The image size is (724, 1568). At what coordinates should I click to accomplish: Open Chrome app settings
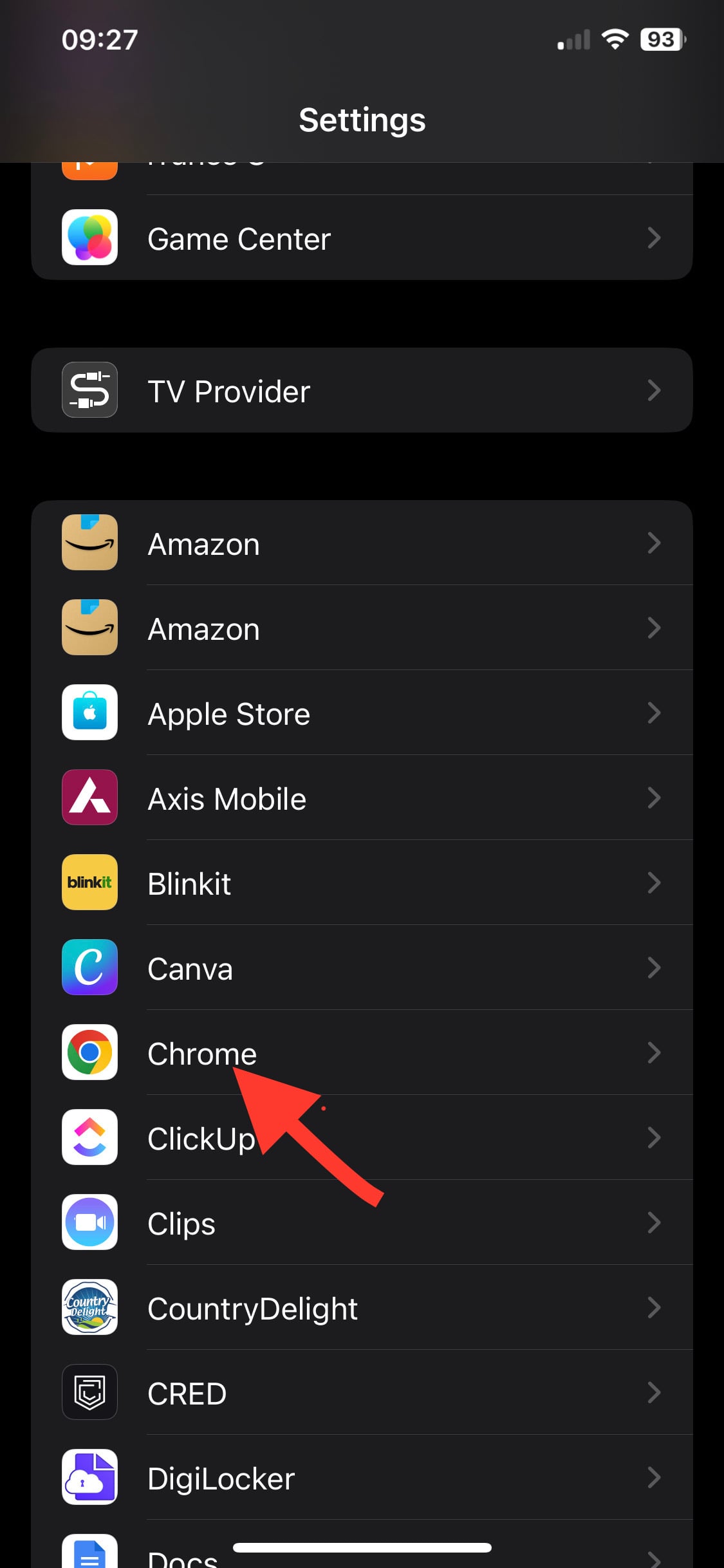tap(362, 1053)
